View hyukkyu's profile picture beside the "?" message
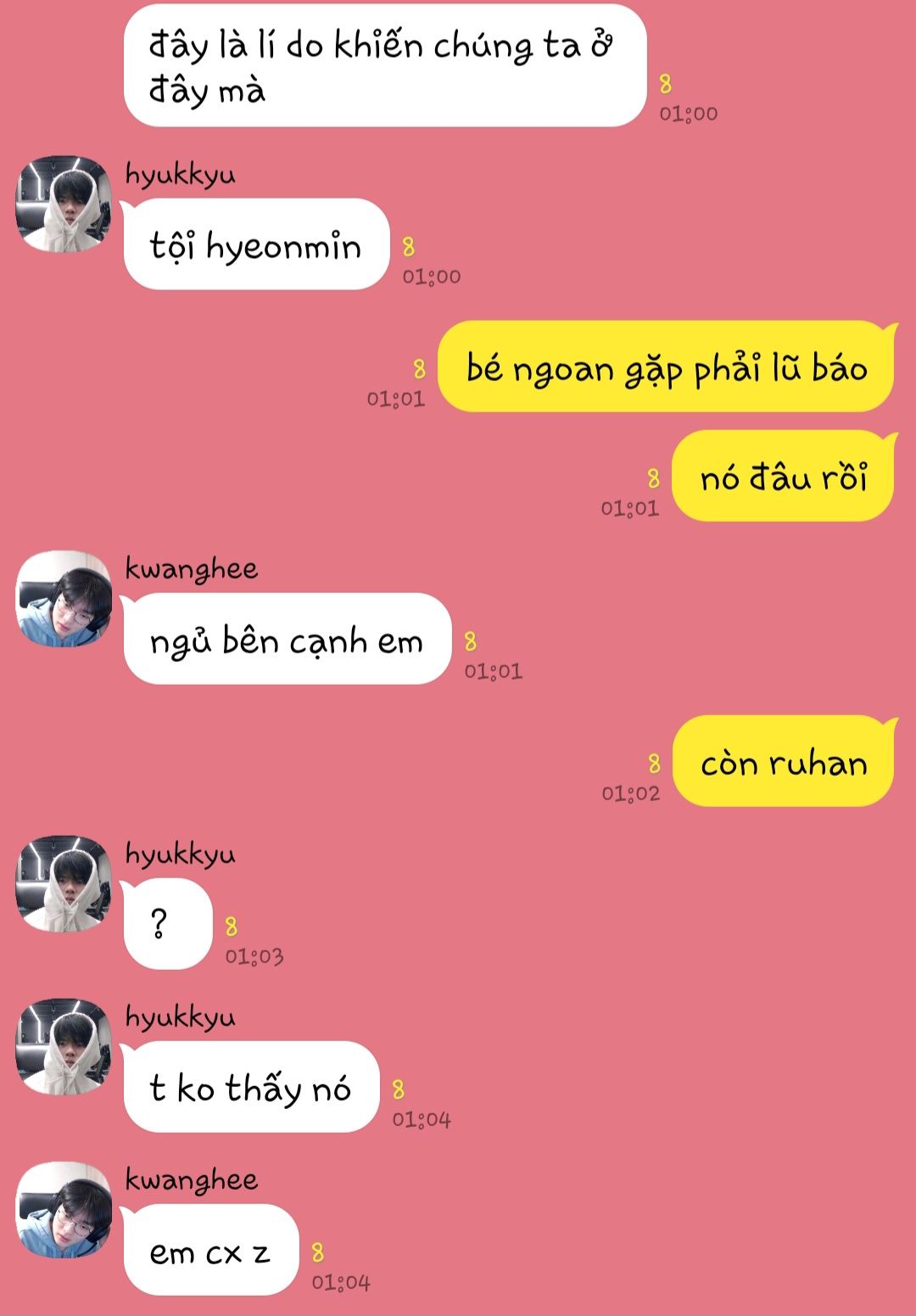This screenshot has width=916, height=1316. click(64, 884)
